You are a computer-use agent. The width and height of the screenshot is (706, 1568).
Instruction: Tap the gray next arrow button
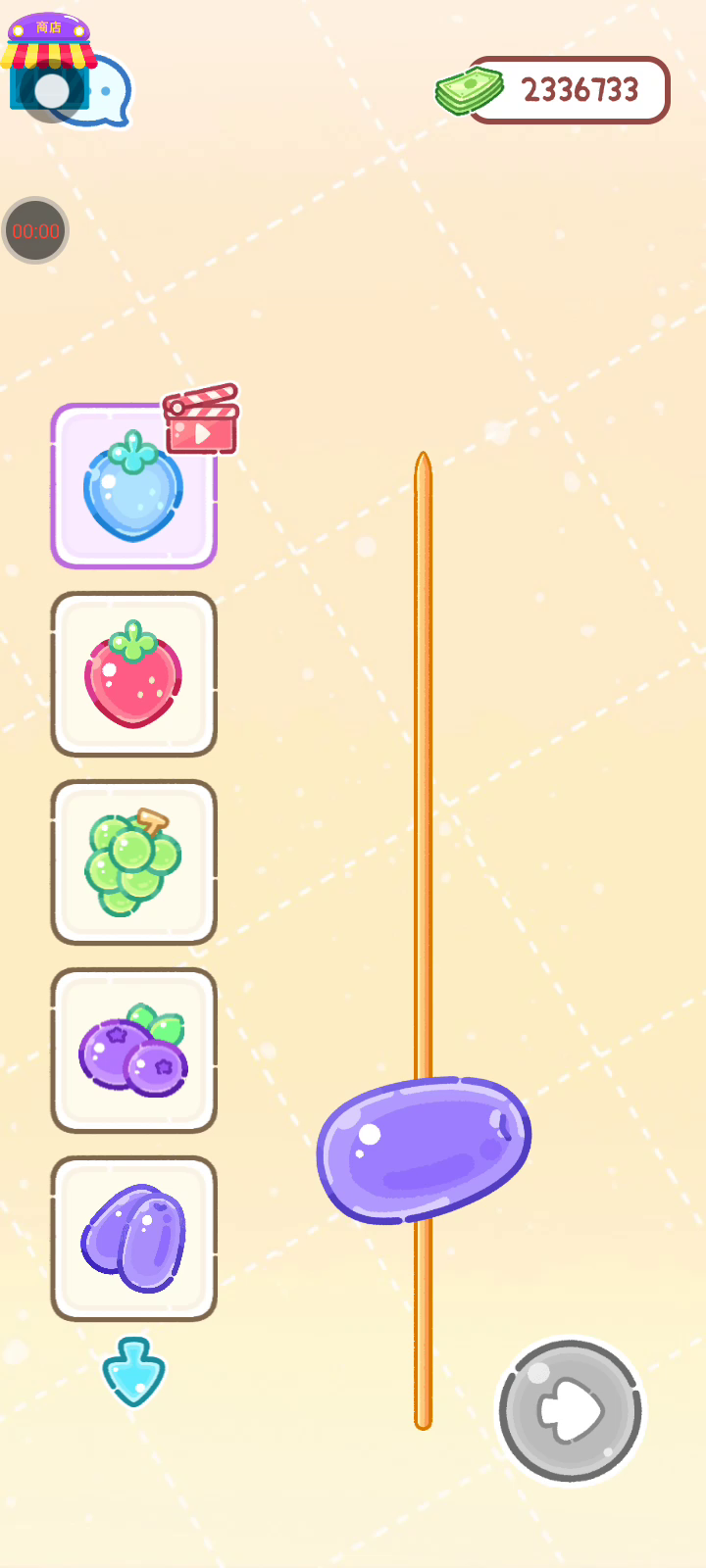(570, 1411)
